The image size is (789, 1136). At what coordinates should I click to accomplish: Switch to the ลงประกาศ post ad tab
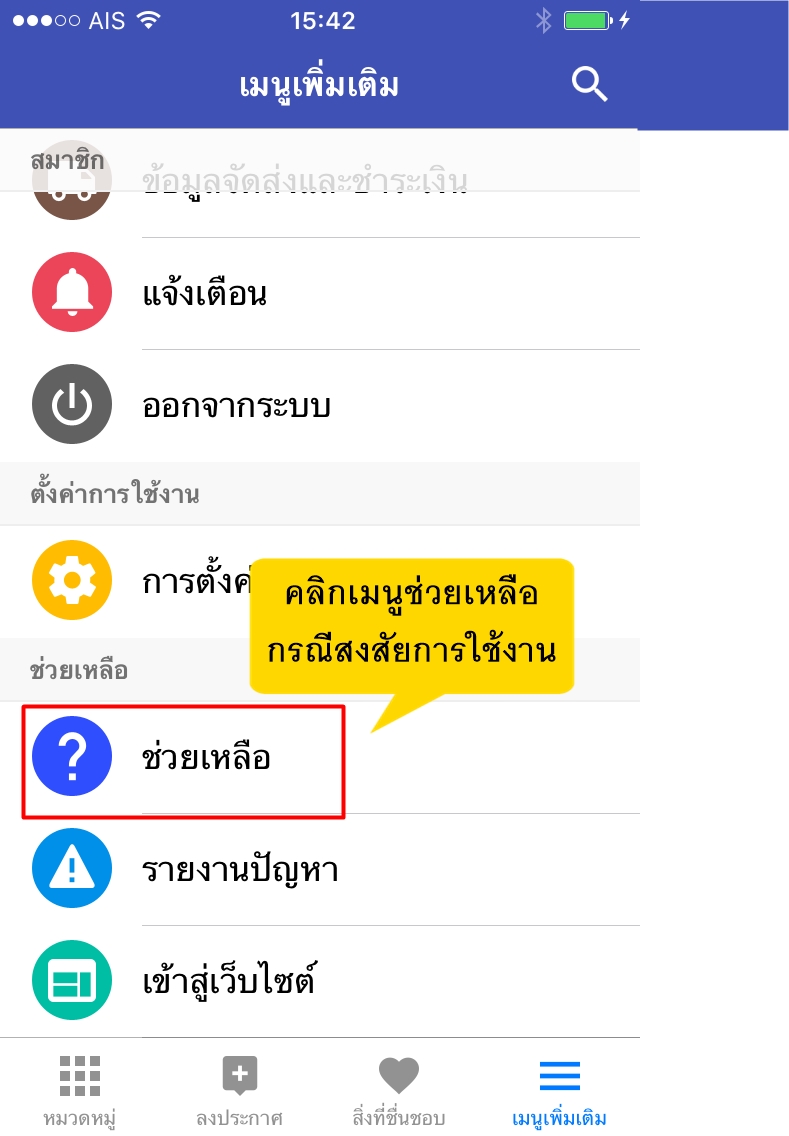(240, 1090)
